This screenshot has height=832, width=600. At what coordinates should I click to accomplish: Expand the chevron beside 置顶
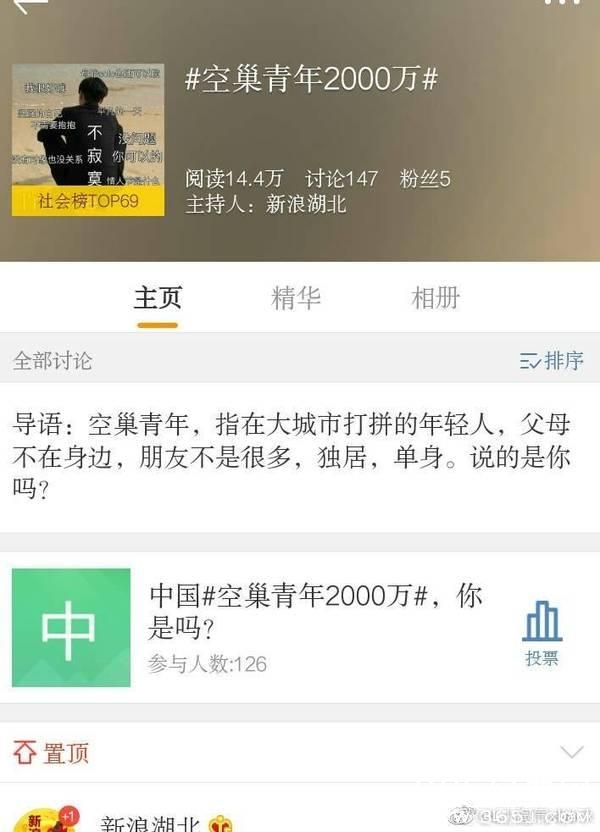click(571, 752)
